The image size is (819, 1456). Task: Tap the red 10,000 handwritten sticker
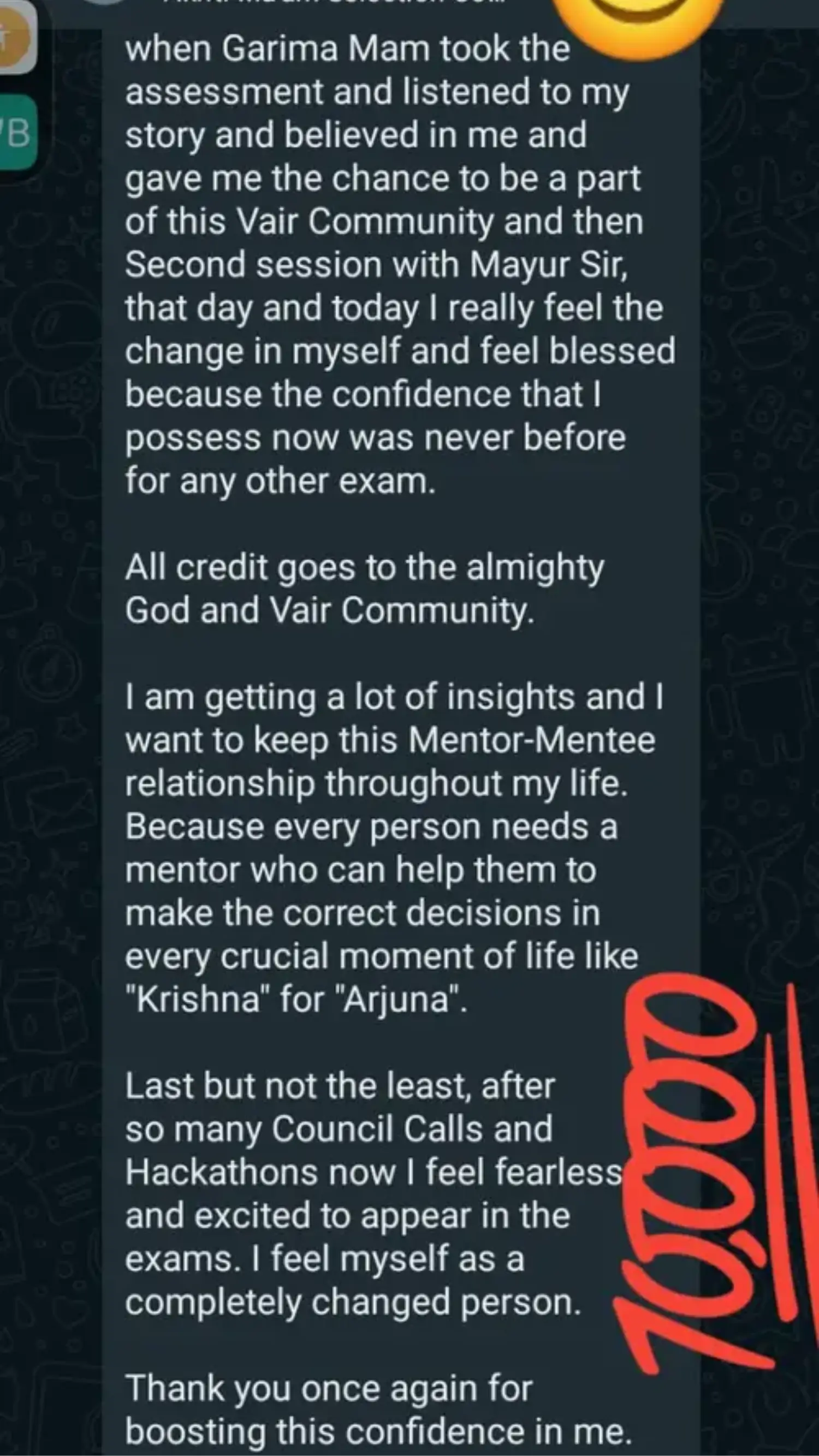(690, 1158)
